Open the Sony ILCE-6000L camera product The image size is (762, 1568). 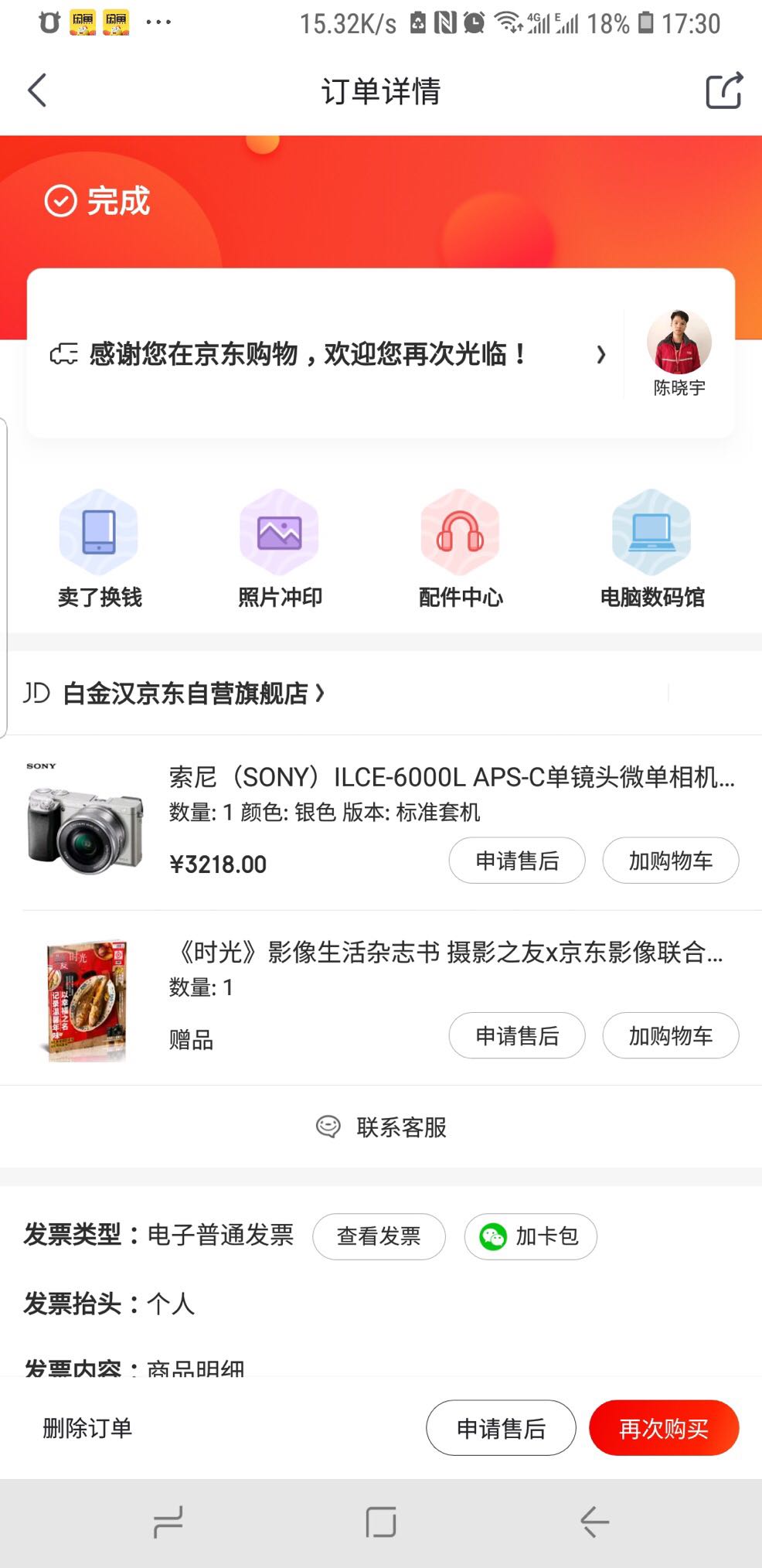[x=451, y=777]
